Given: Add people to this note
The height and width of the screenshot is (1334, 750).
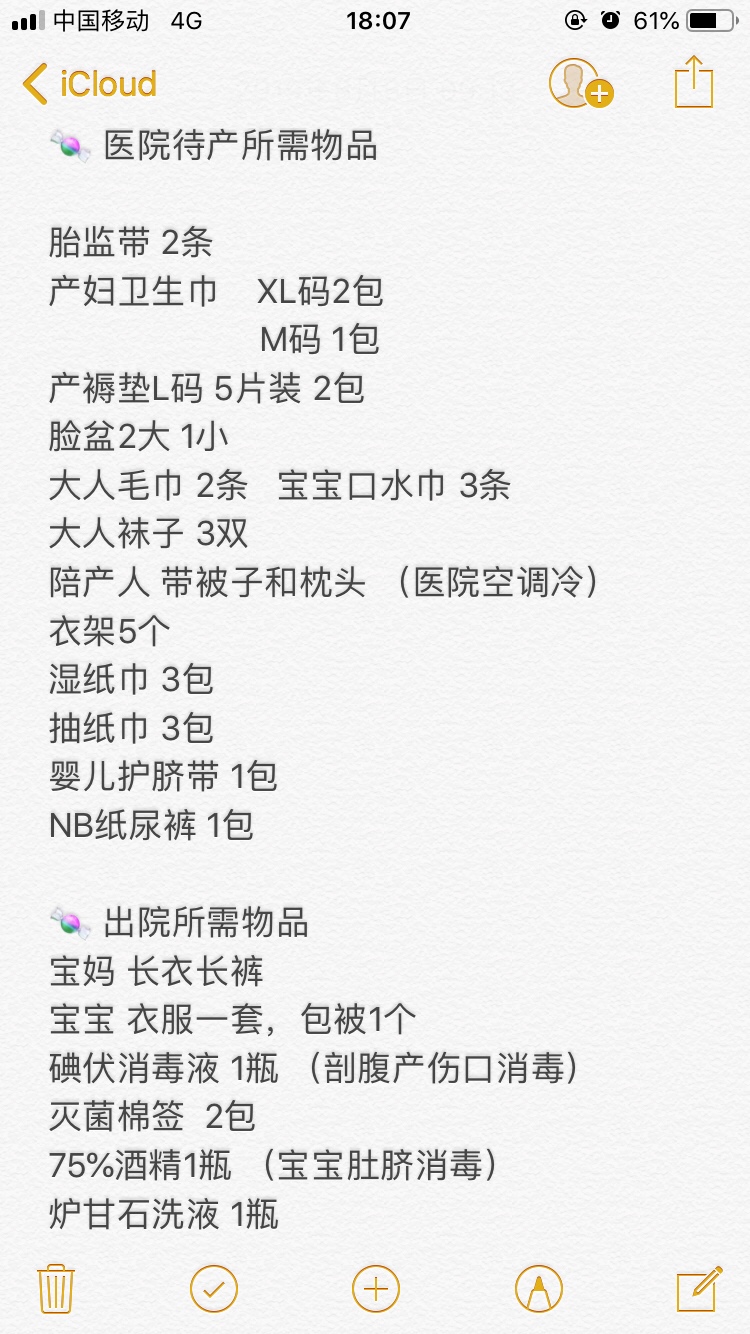Looking at the screenshot, I should pos(581,83).
